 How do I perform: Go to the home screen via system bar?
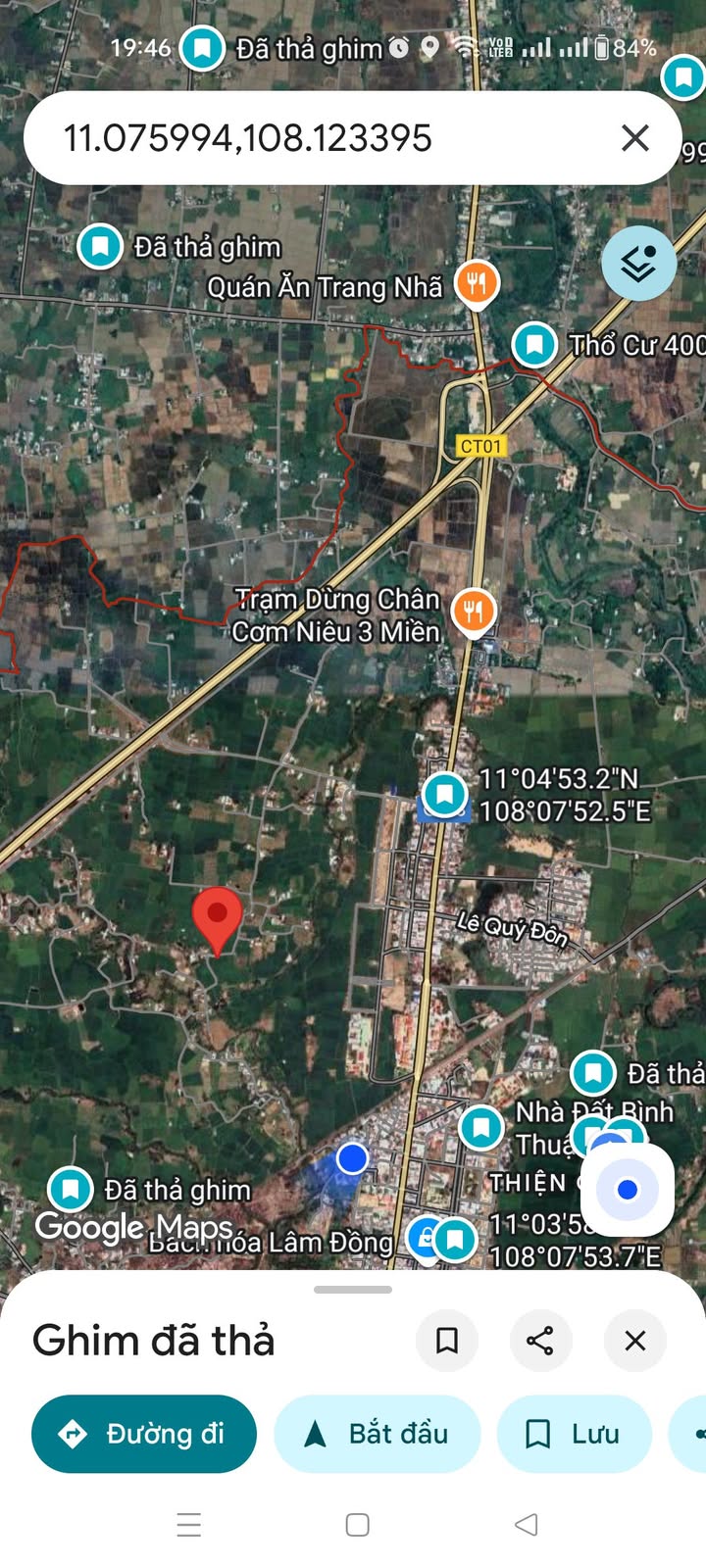click(358, 1524)
